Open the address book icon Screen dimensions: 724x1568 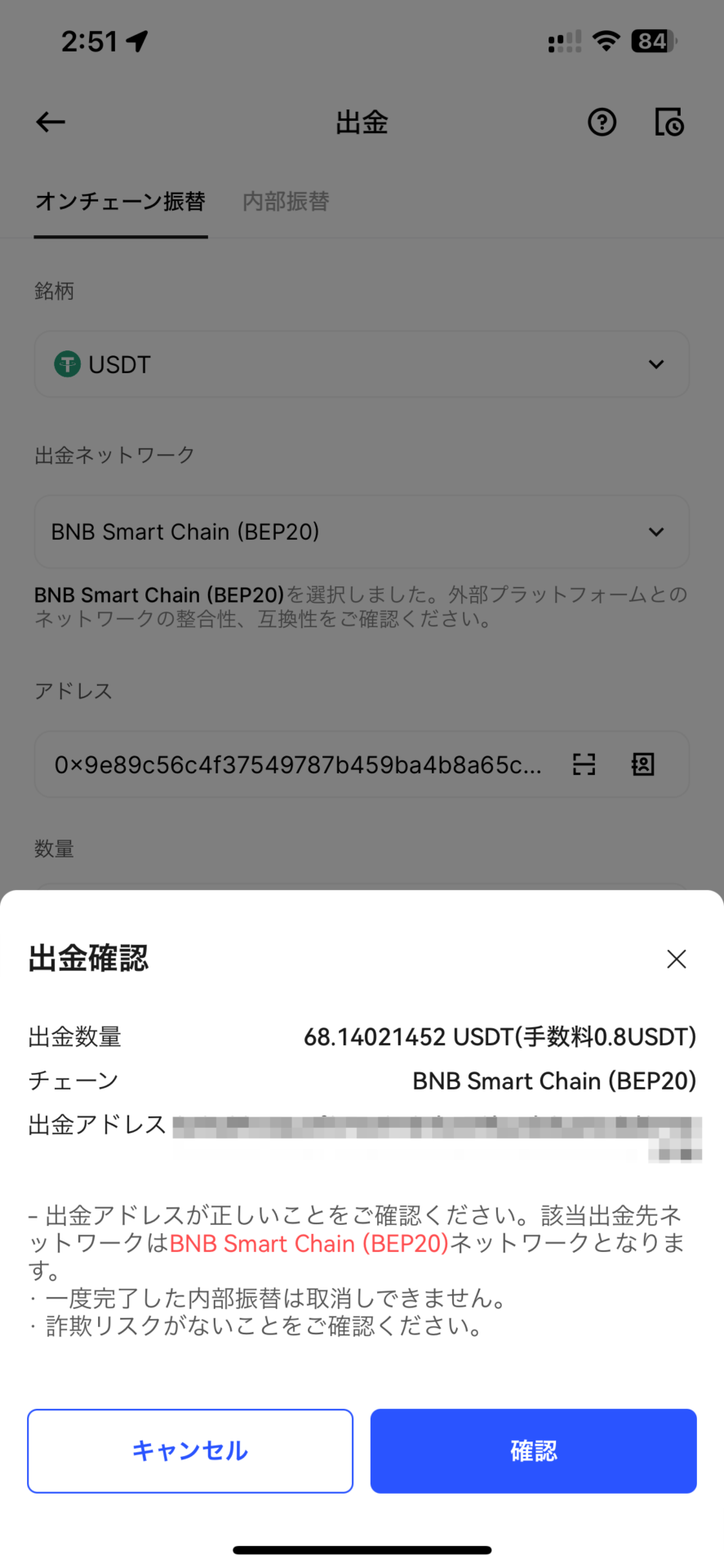pos(643,764)
